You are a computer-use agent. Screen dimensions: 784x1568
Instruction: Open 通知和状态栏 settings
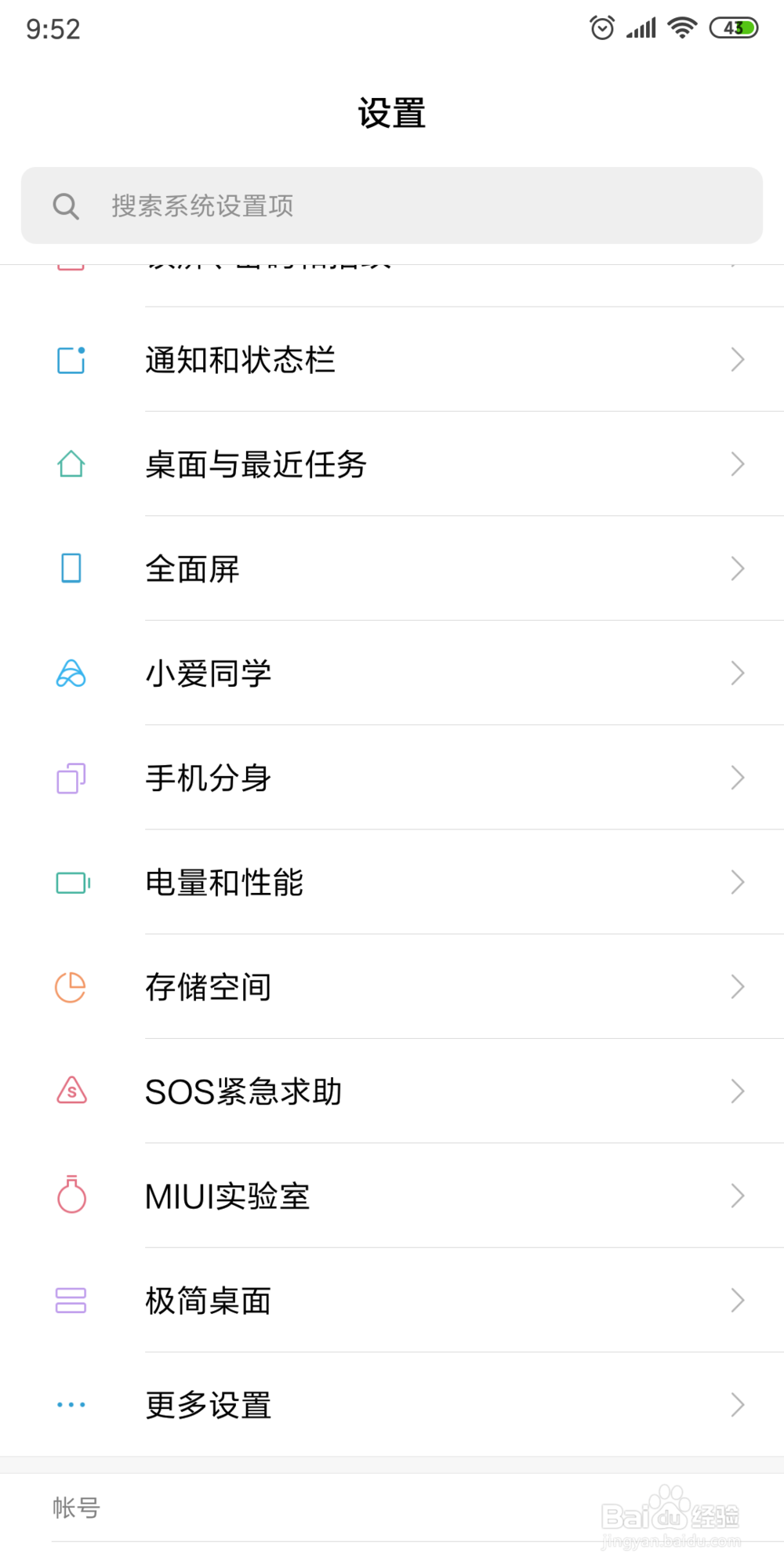(392, 360)
